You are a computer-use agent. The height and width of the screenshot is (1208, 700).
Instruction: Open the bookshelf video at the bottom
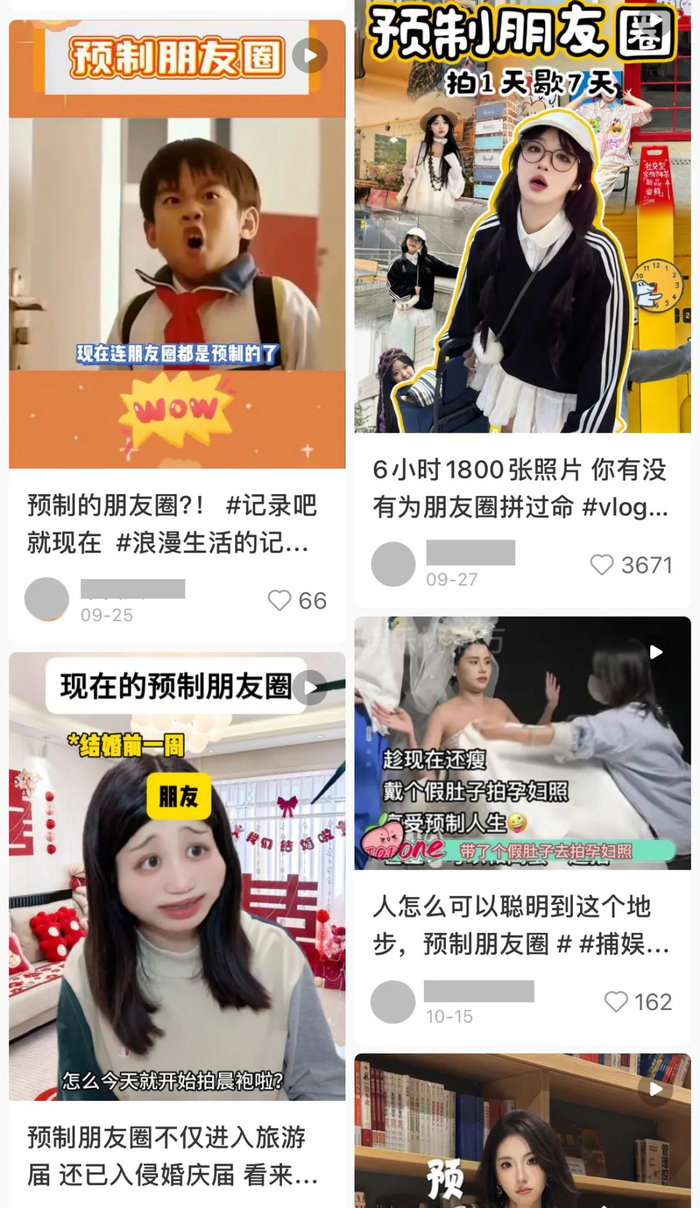tap(522, 1135)
